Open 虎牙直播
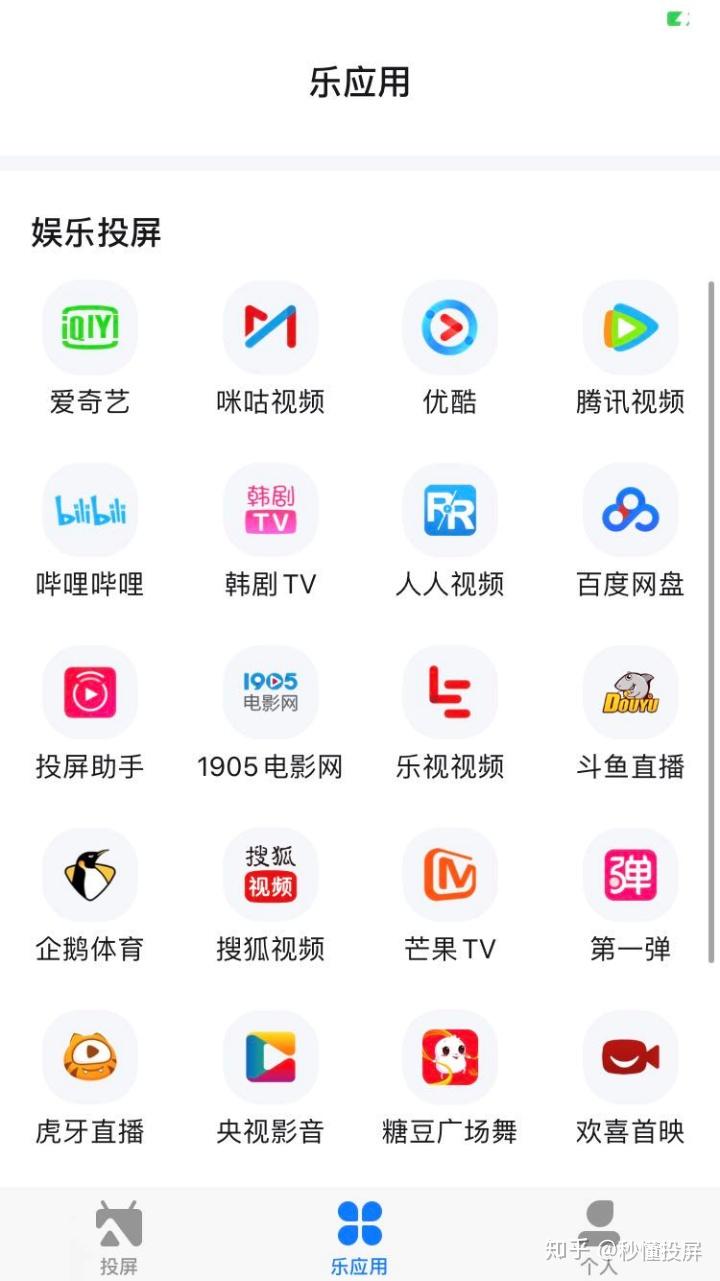Screen dimensions: 720x1281 point(90,1058)
